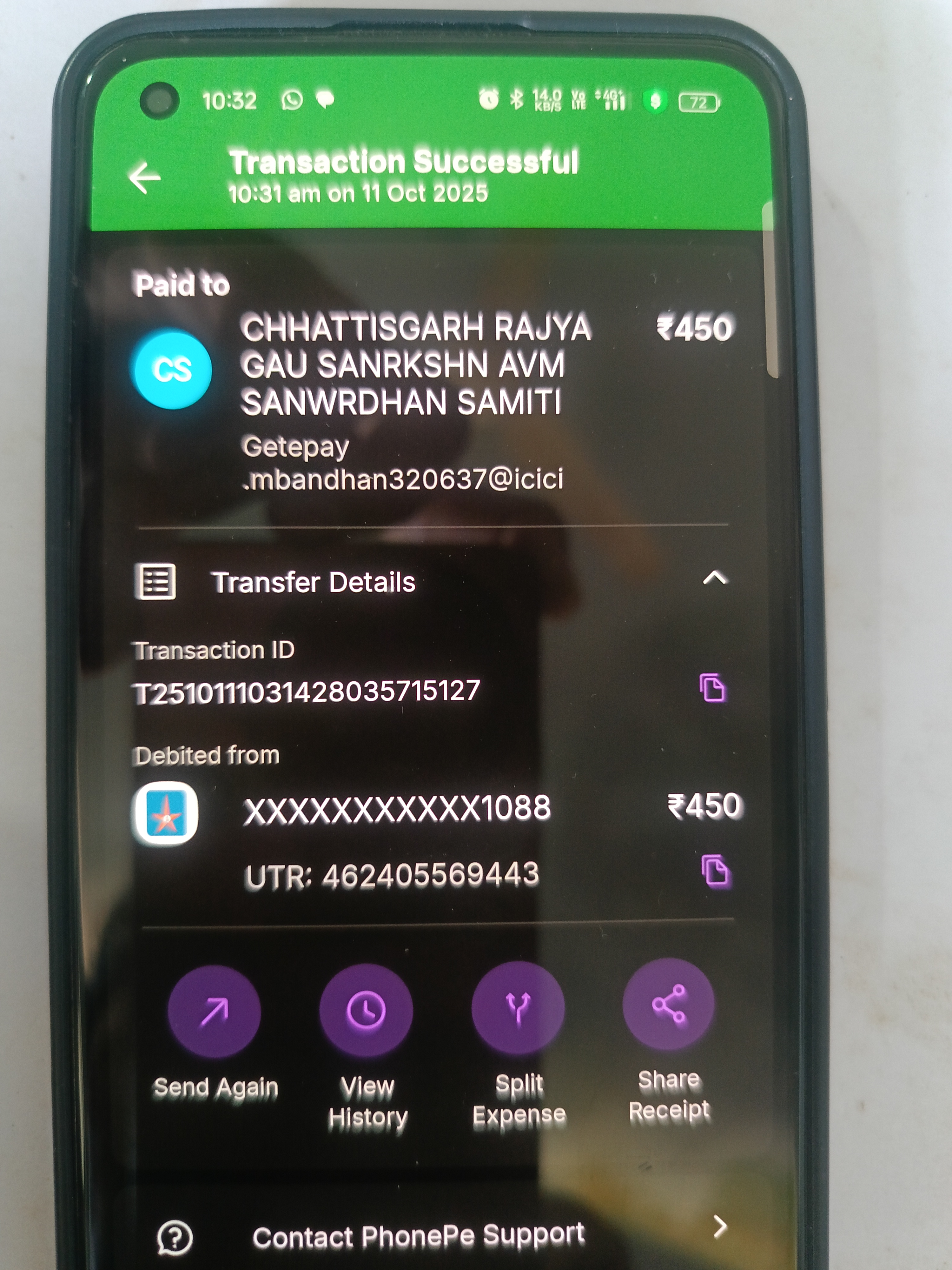Tap Send Again to repeat the payment
This screenshot has height=1270, width=952.
click(x=214, y=1012)
